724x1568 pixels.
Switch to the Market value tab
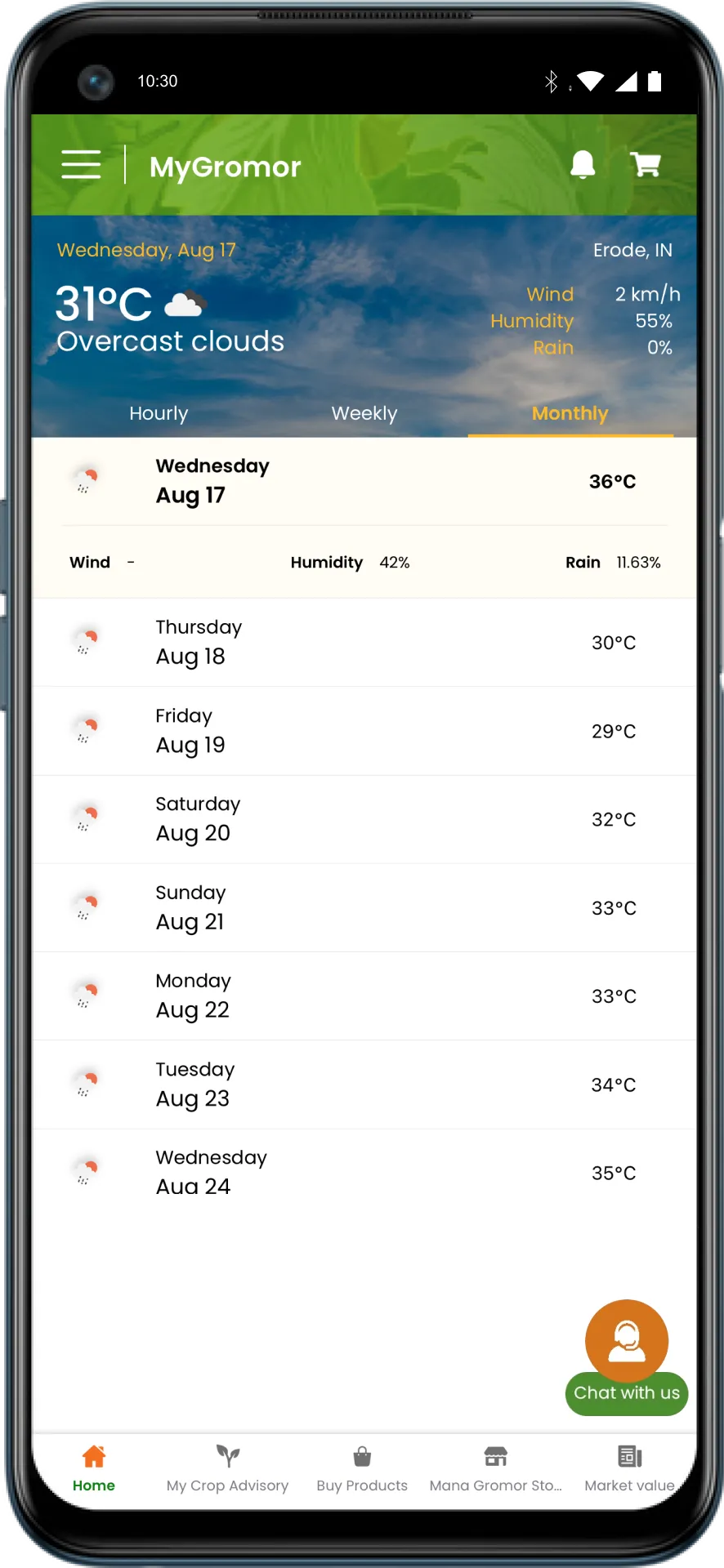click(629, 1468)
